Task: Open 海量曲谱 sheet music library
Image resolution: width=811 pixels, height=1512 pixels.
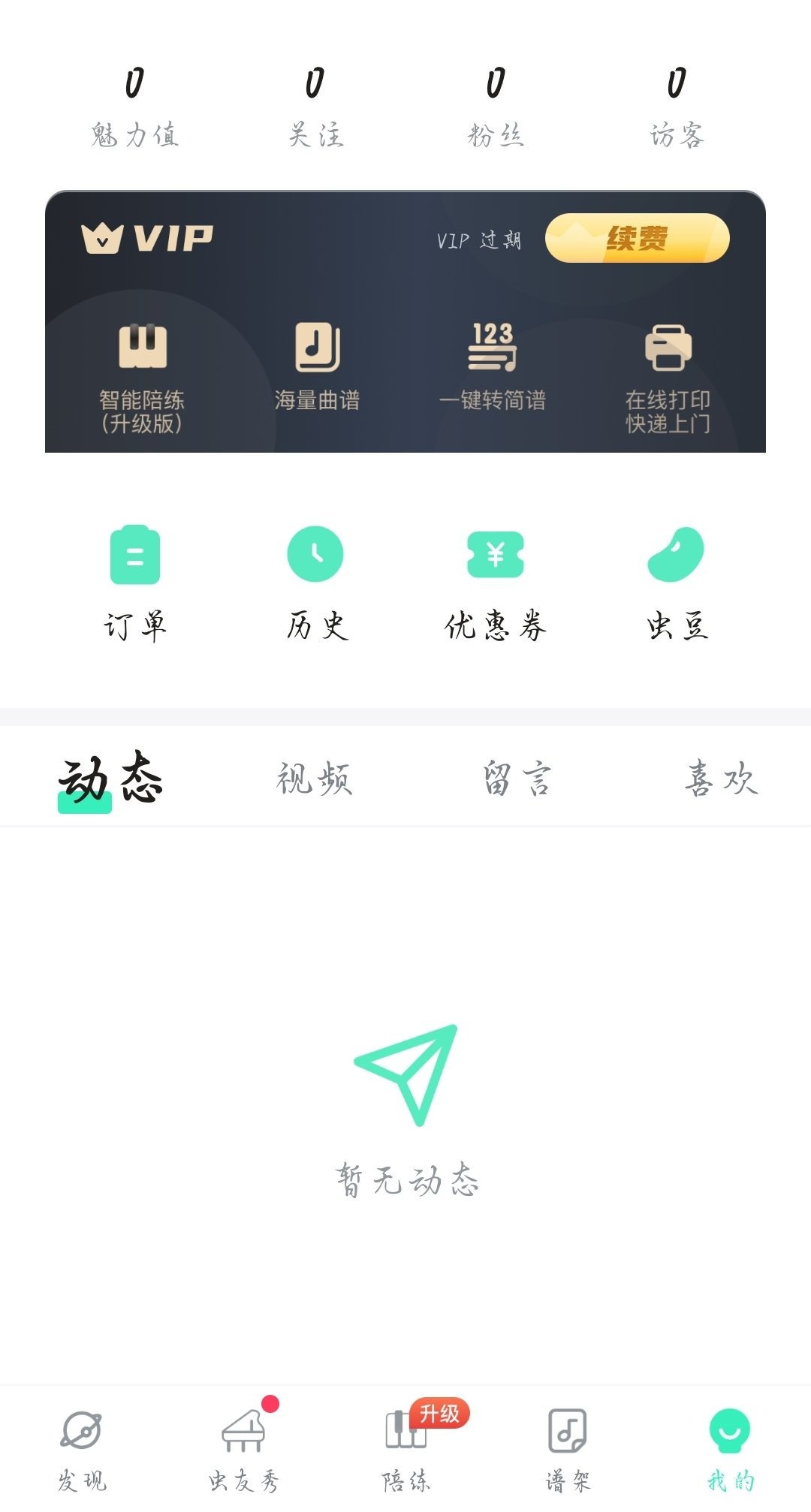Action: coord(317,368)
